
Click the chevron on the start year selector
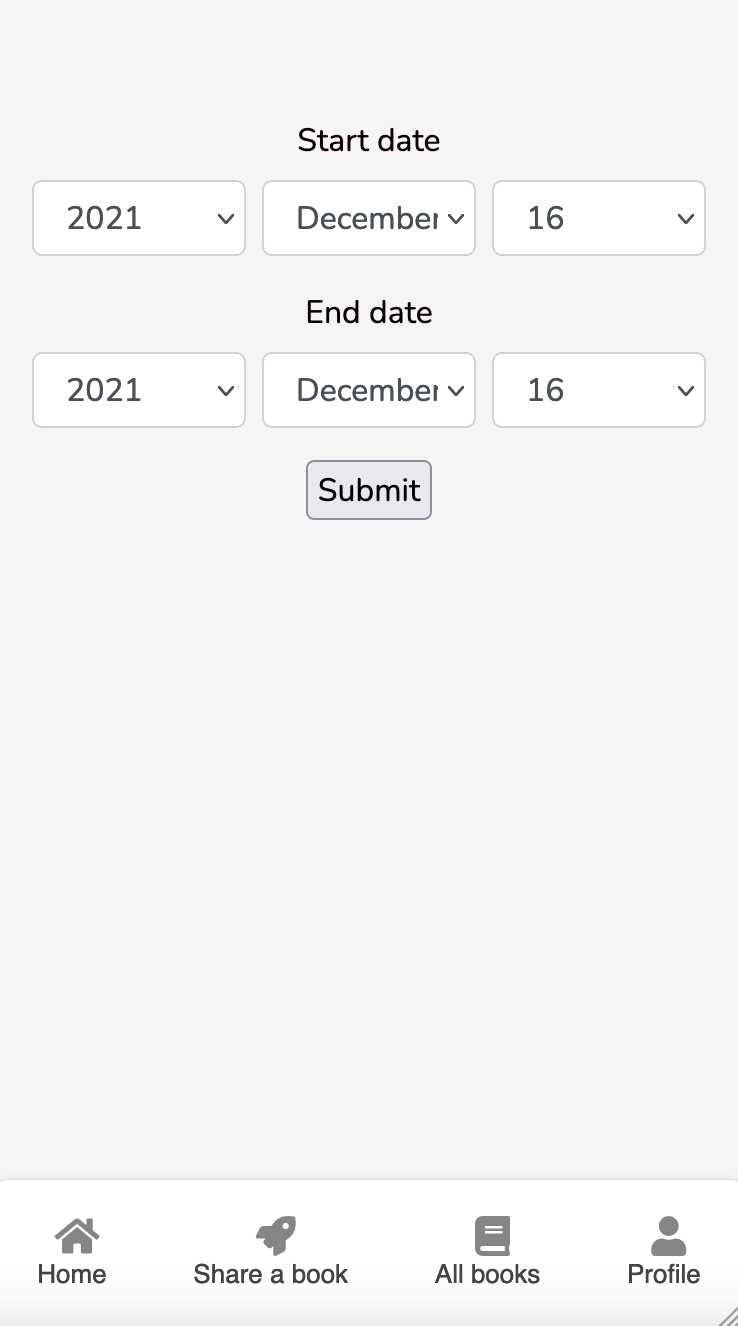[227, 218]
